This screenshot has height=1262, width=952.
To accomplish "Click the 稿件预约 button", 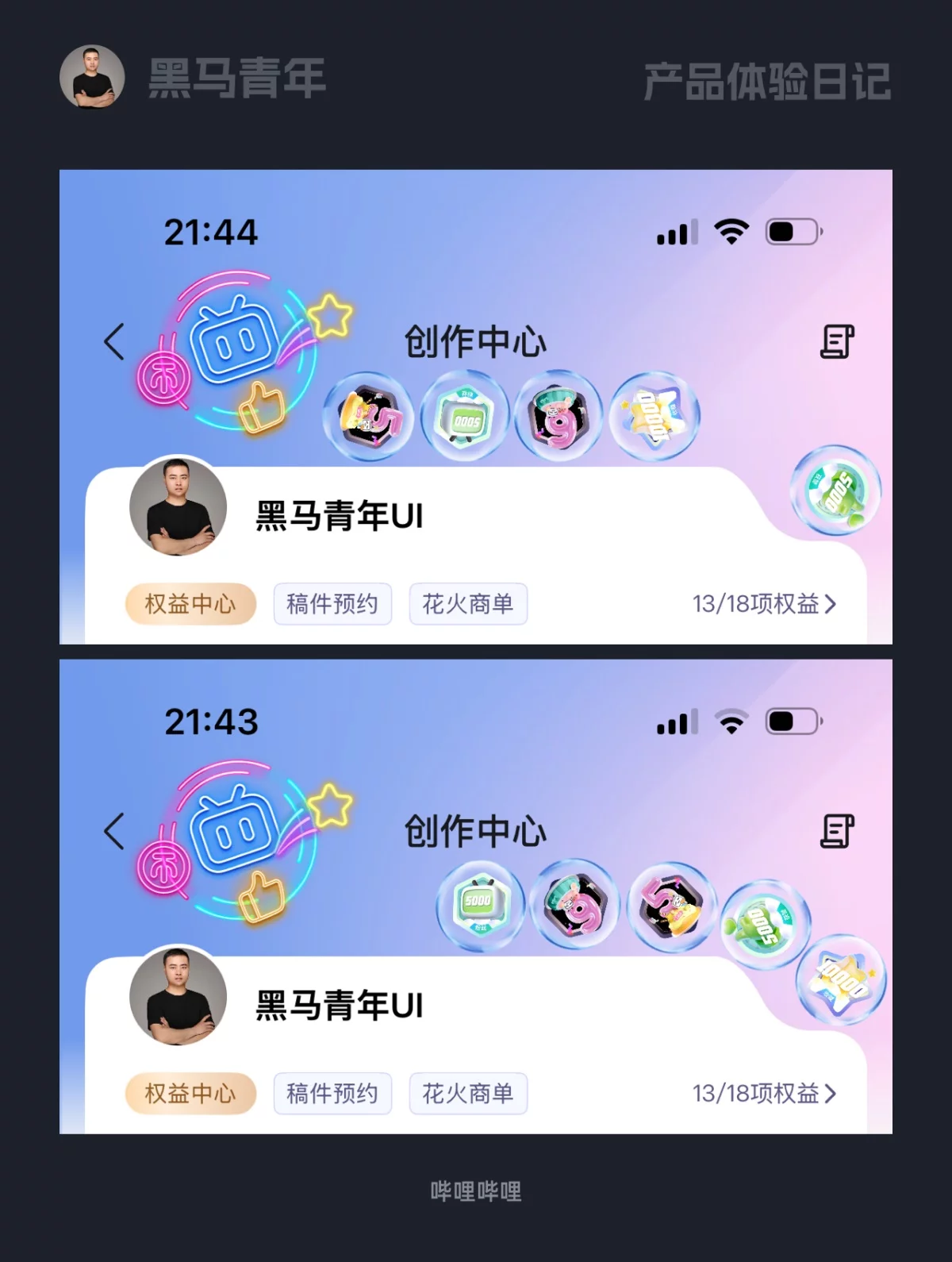I will click(x=332, y=604).
